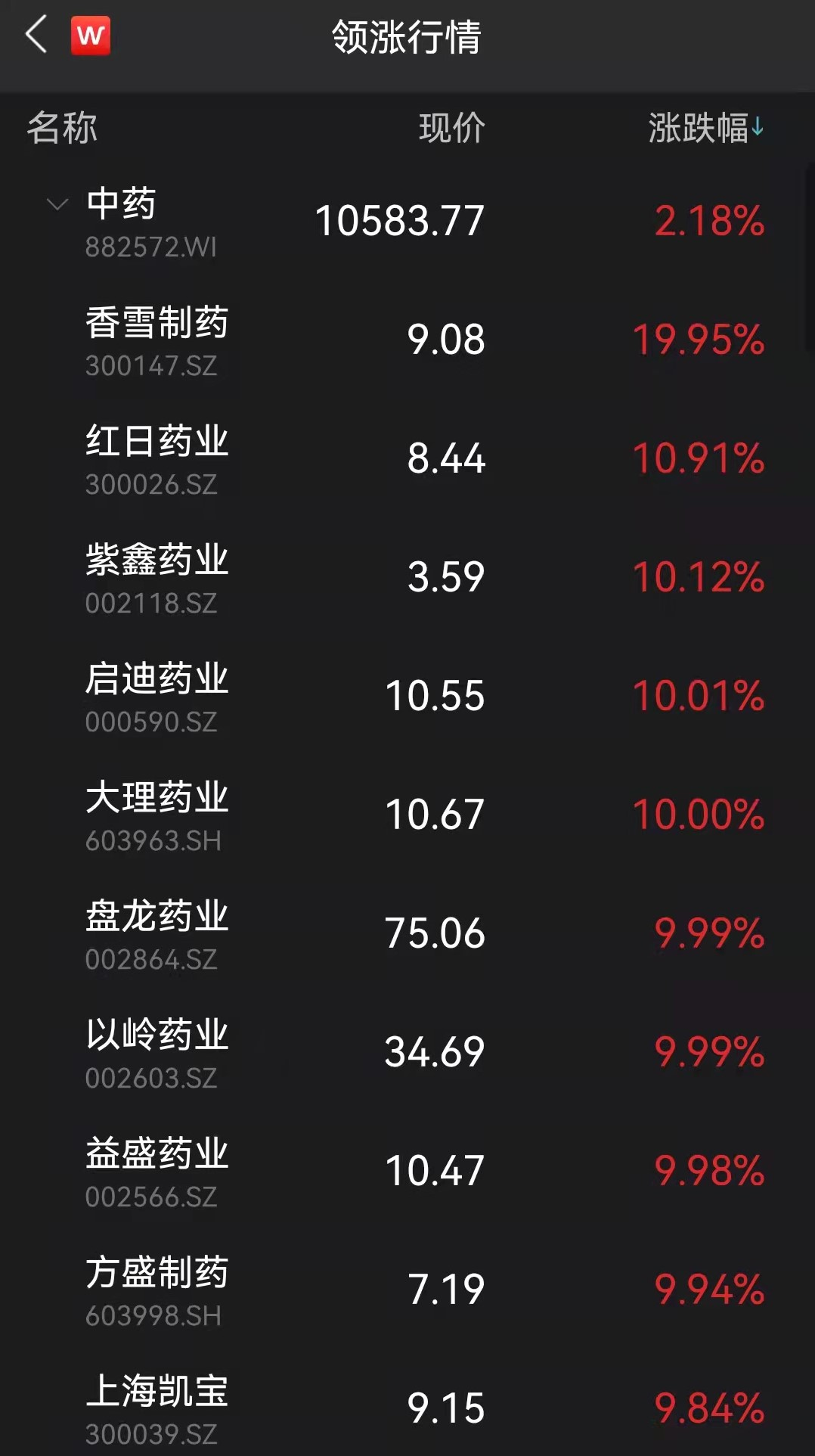Open 香雪制药 300147.SZ stock row
The image size is (815, 1456).
click(407, 340)
